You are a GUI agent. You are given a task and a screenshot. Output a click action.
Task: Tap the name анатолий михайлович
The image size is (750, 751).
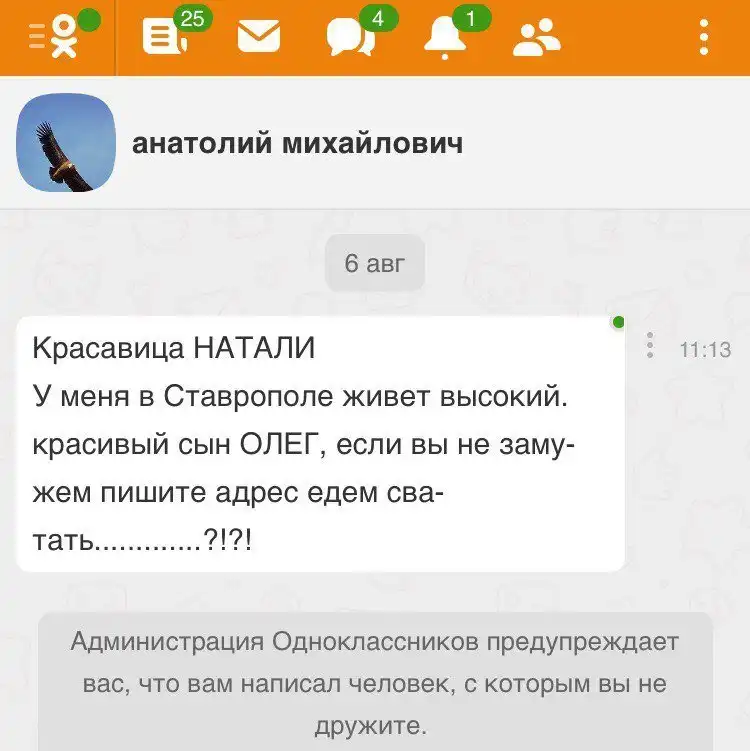(x=297, y=144)
